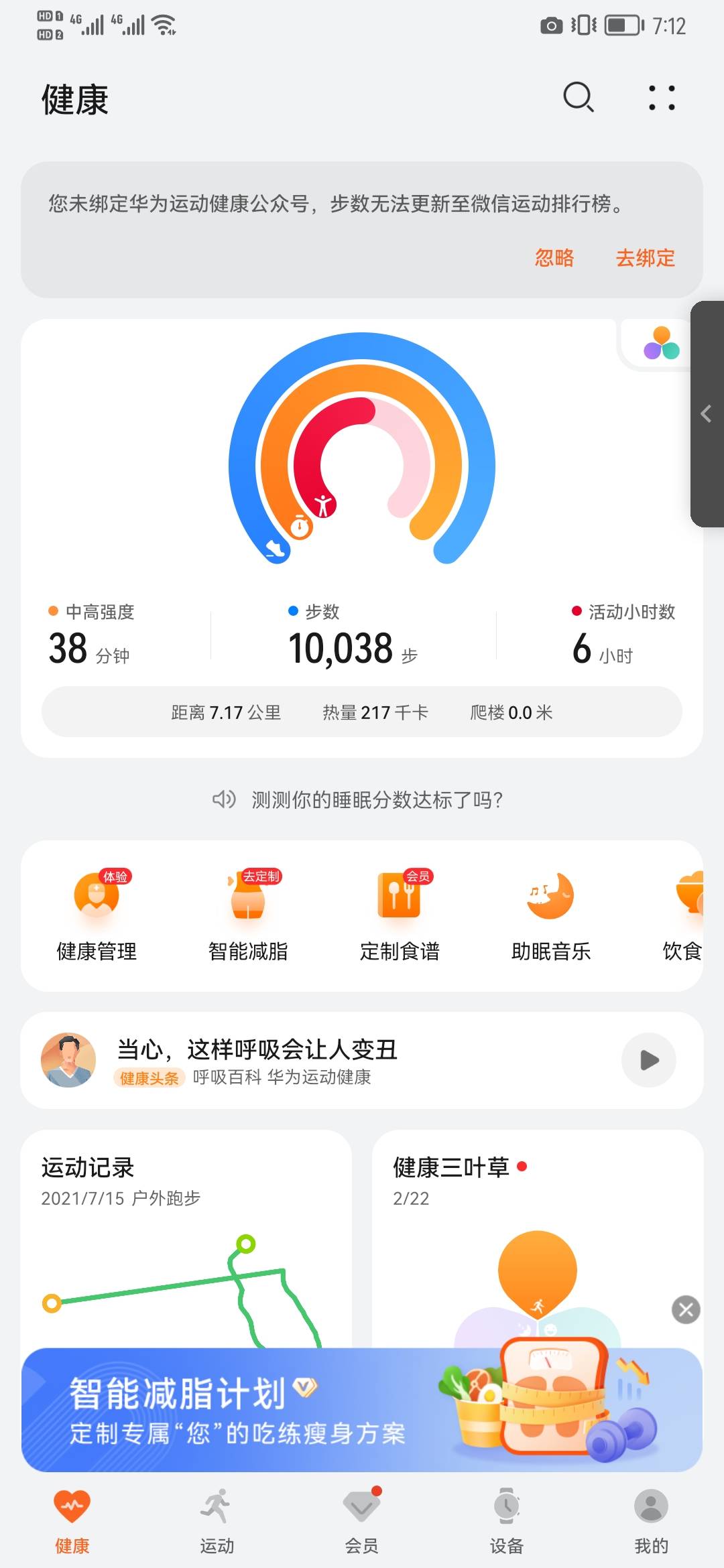
Task: Collapse the WeChat binding notice via 忽略
Action: click(x=554, y=259)
